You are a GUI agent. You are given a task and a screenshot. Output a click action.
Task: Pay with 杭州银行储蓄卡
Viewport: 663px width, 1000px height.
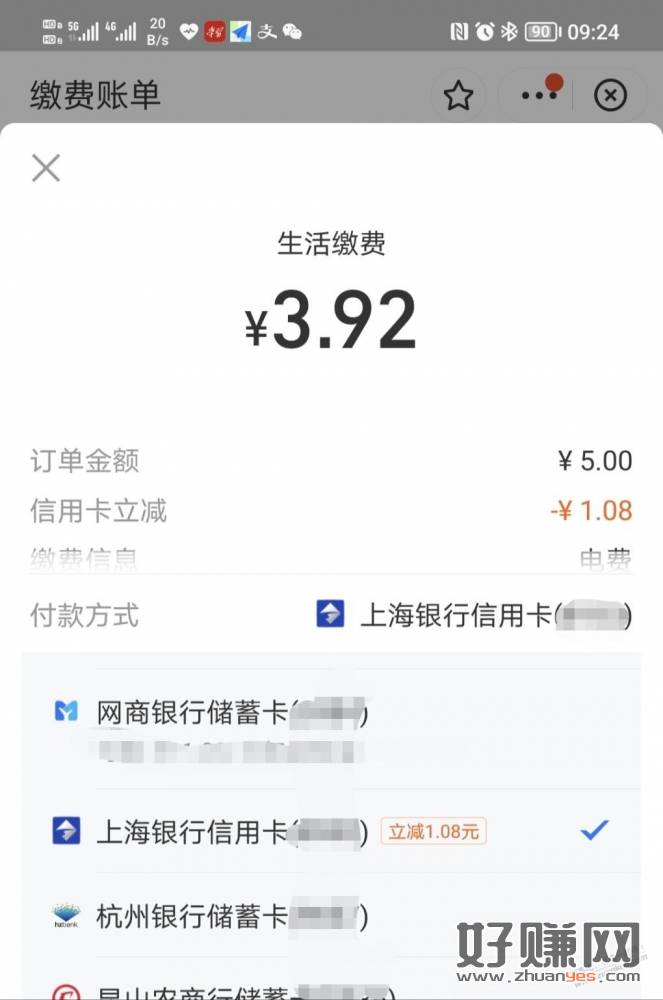click(232, 916)
